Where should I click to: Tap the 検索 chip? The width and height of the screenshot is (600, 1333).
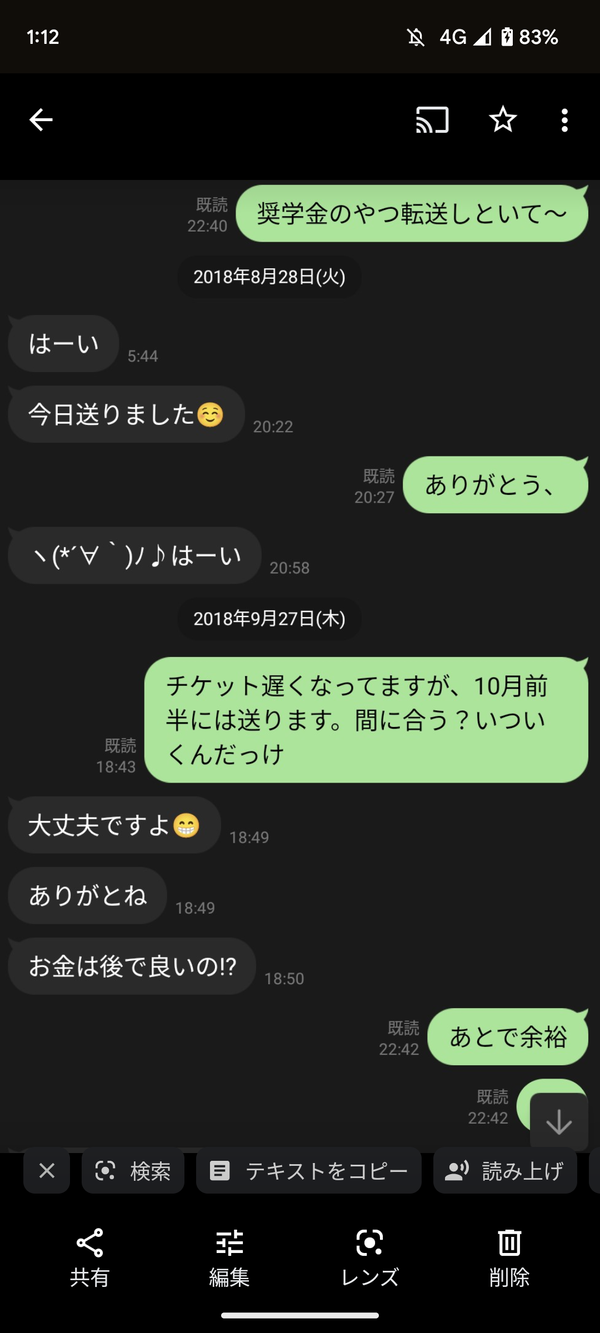point(134,1171)
